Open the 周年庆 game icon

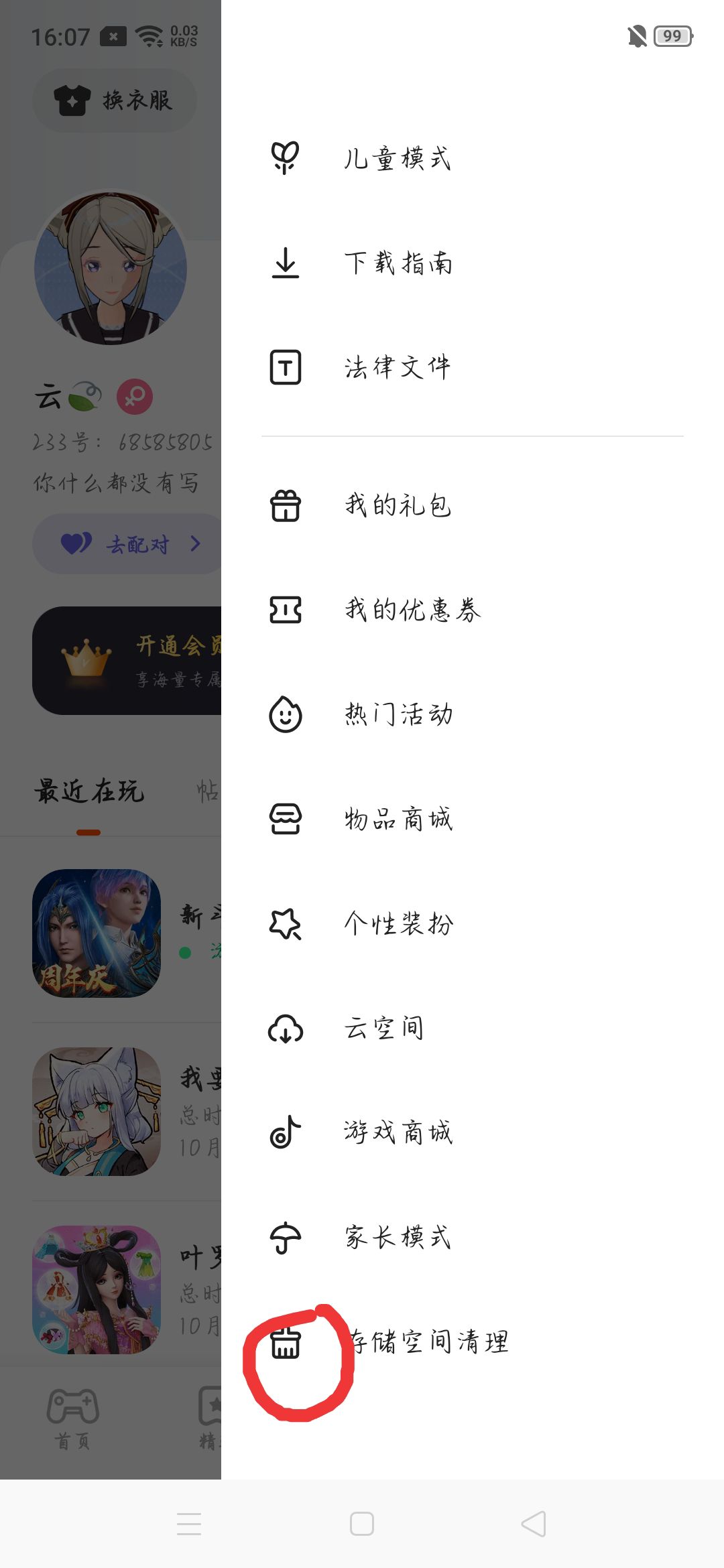[97, 933]
